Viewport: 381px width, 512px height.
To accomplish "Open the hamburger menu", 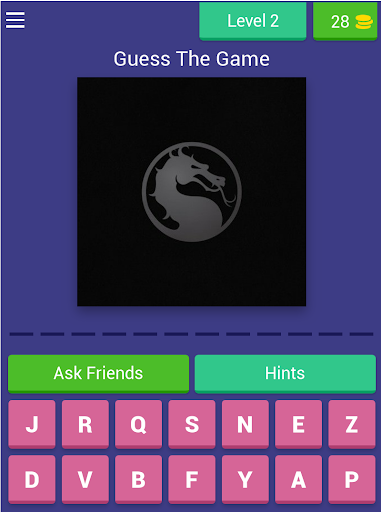I will point(15,20).
